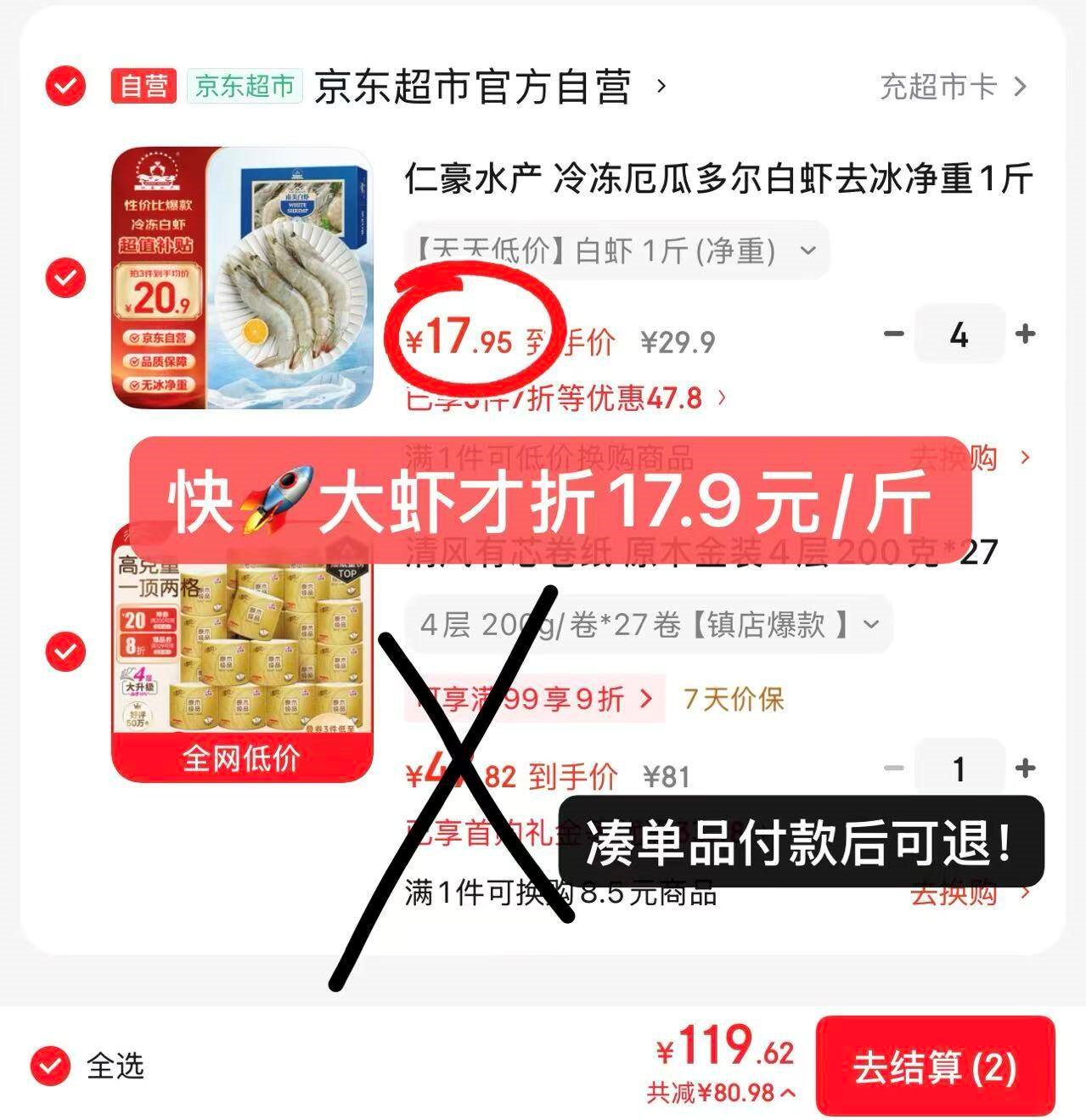Screen dimensions: 1086x1120
Task: Open the 充超市卡 link
Action: pos(952,87)
